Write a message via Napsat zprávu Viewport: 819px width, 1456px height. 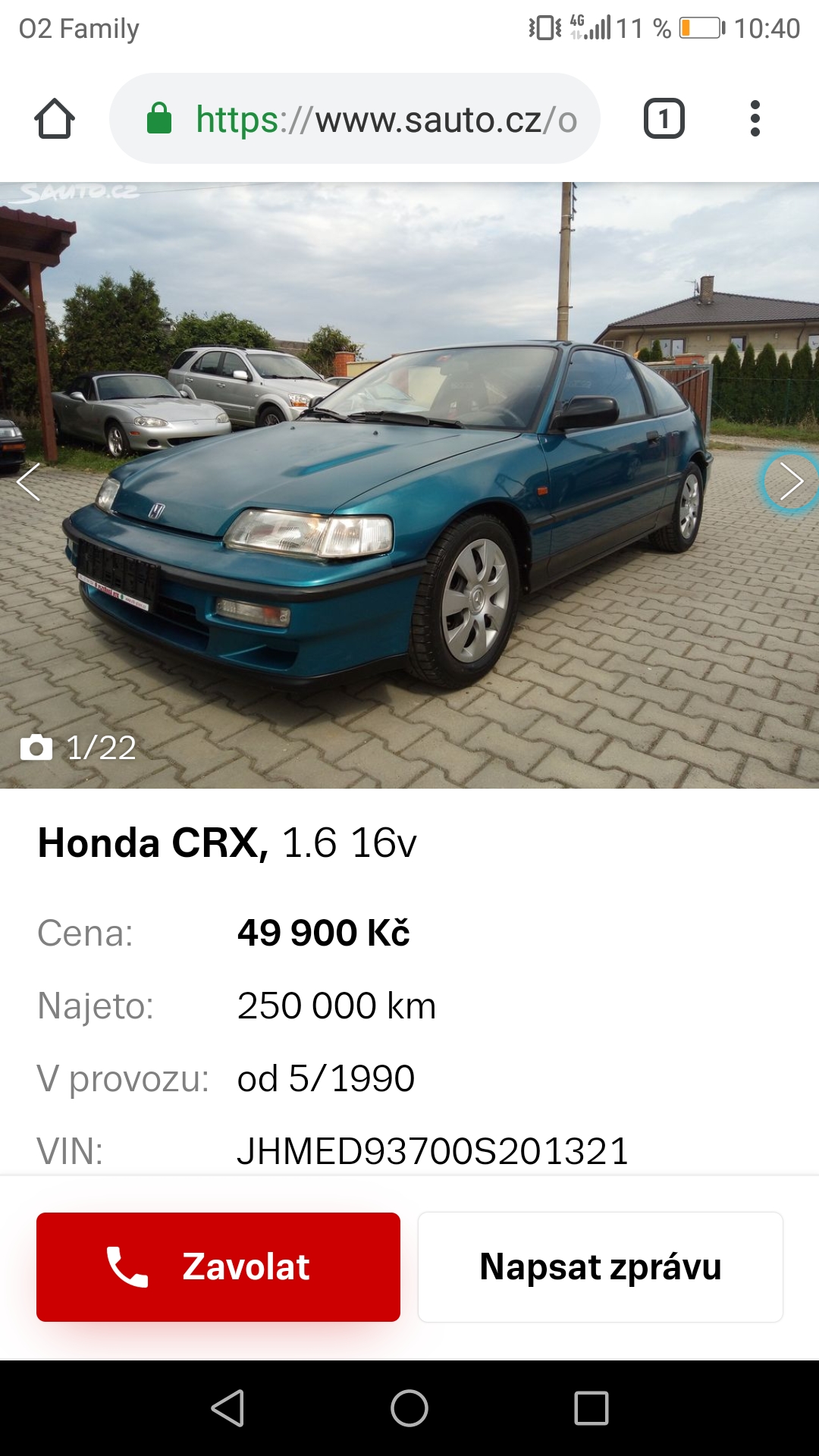point(600,1266)
